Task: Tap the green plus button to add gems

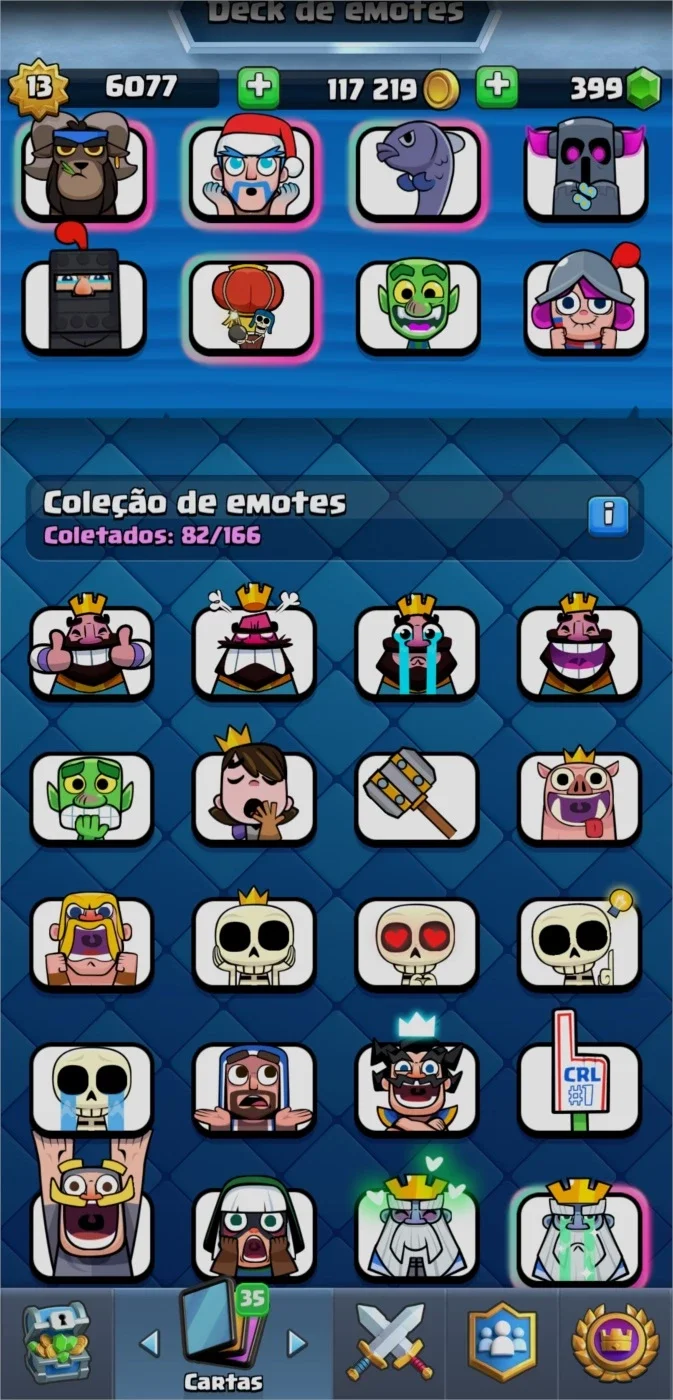Action: point(496,89)
